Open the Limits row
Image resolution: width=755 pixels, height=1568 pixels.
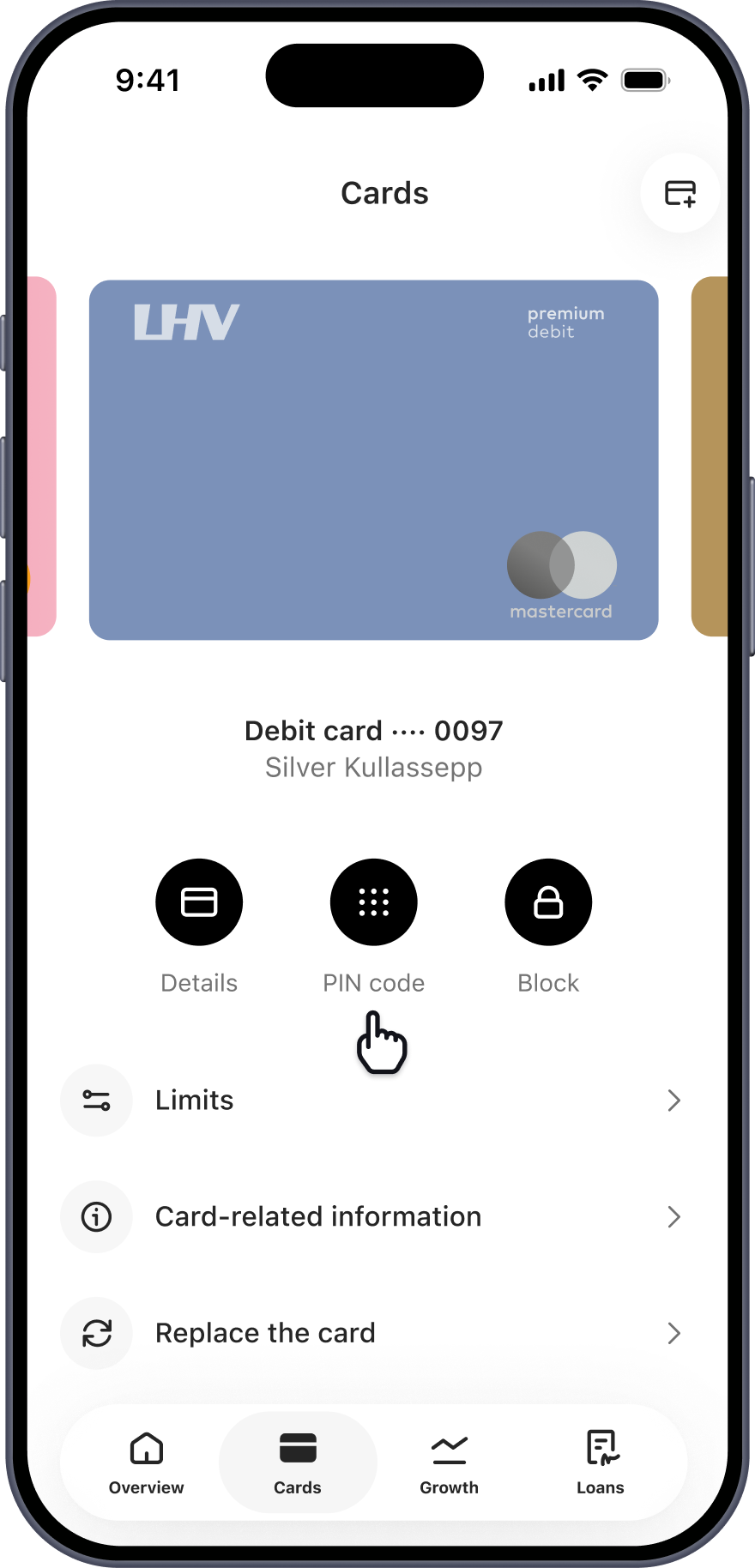(x=374, y=1101)
